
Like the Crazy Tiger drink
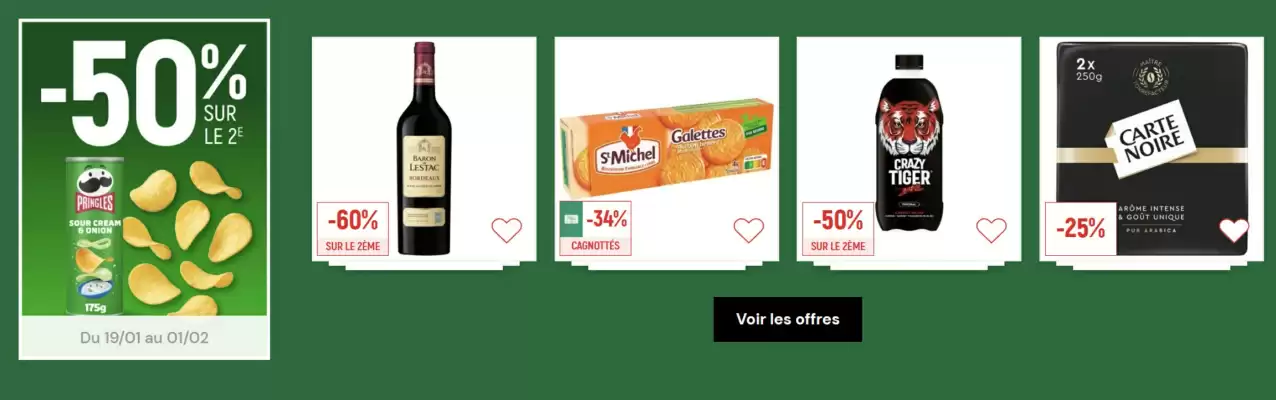coord(991,230)
